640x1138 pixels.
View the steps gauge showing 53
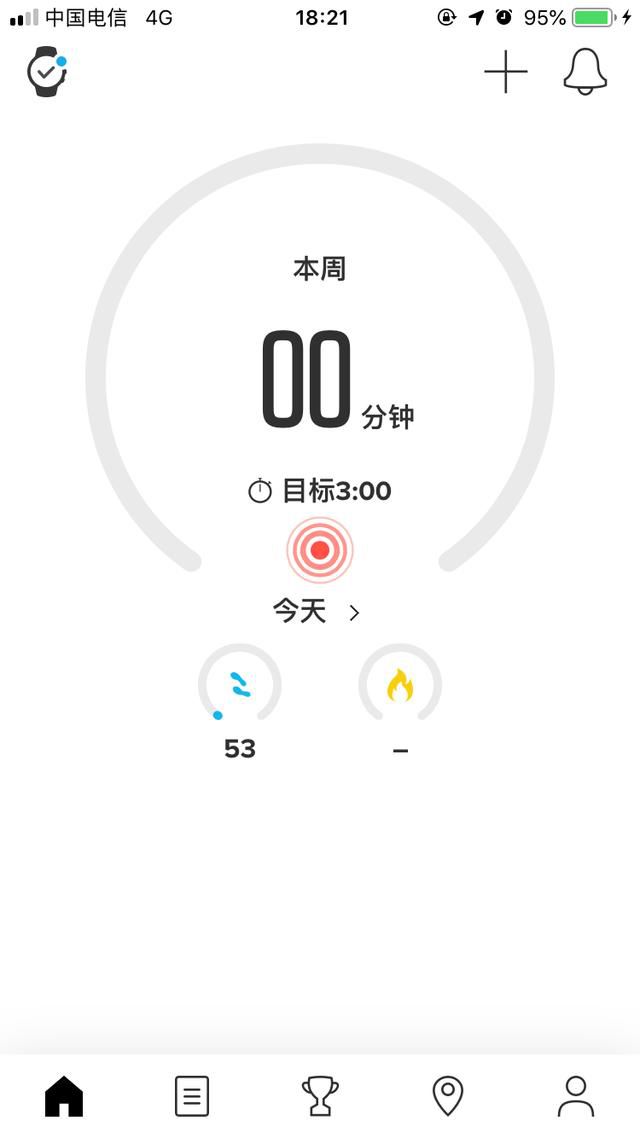(x=240, y=686)
